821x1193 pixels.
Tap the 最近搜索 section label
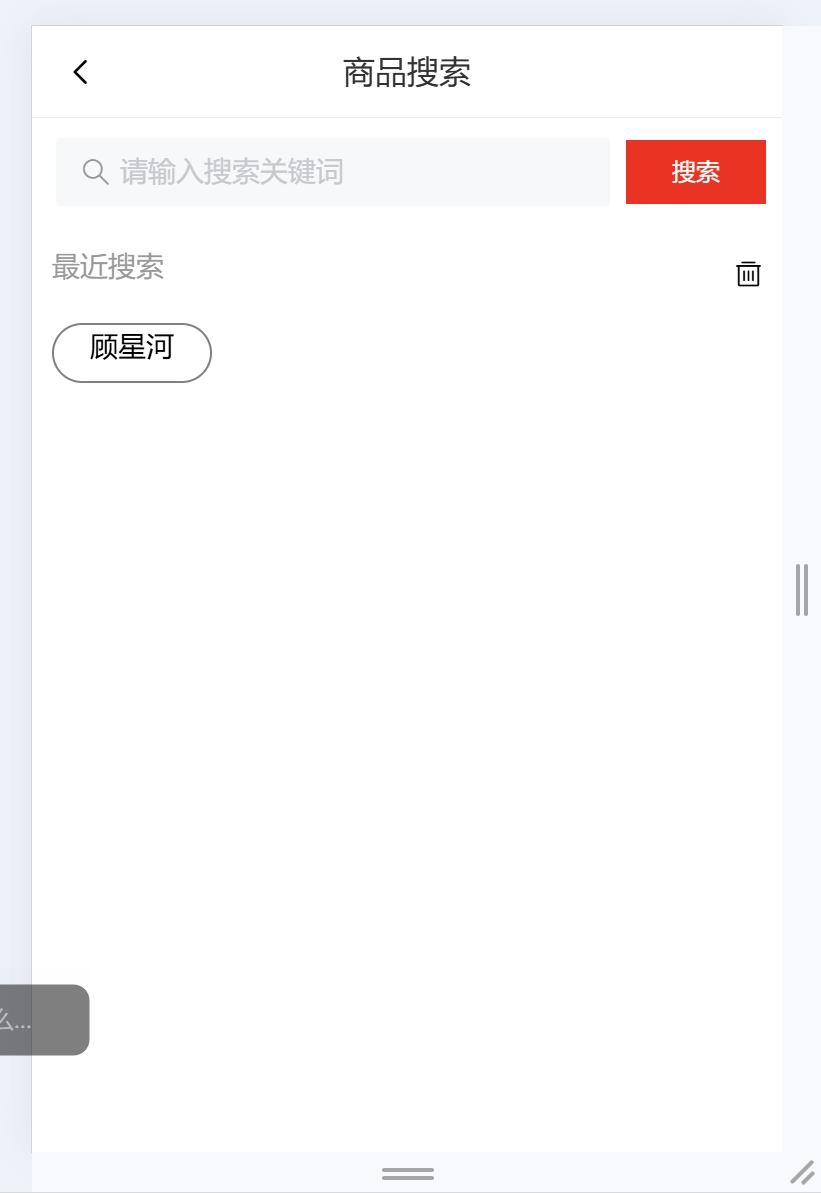pos(108,267)
